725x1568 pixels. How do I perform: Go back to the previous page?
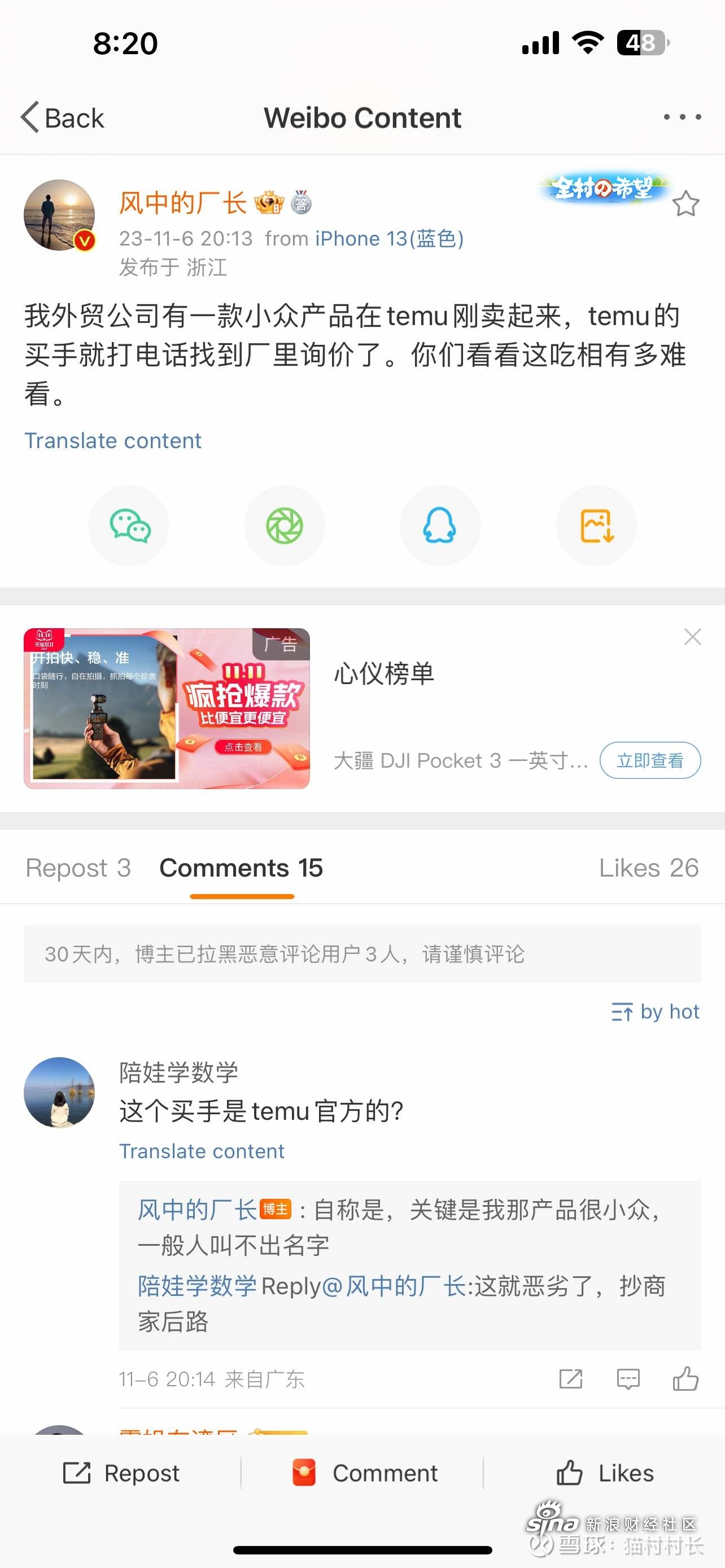(x=62, y=117)
